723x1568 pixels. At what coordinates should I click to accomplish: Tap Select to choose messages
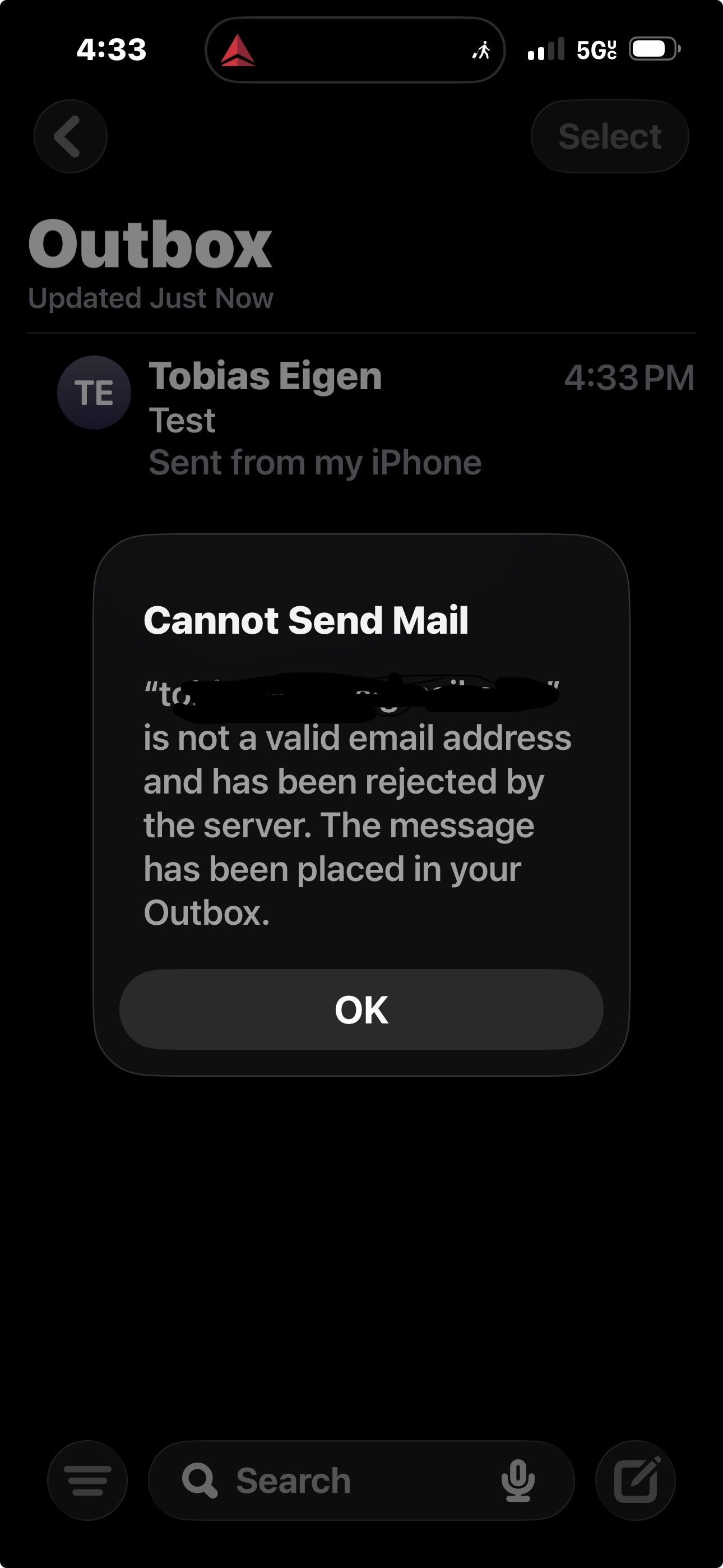pyautogui.click(x=609, y=136)
